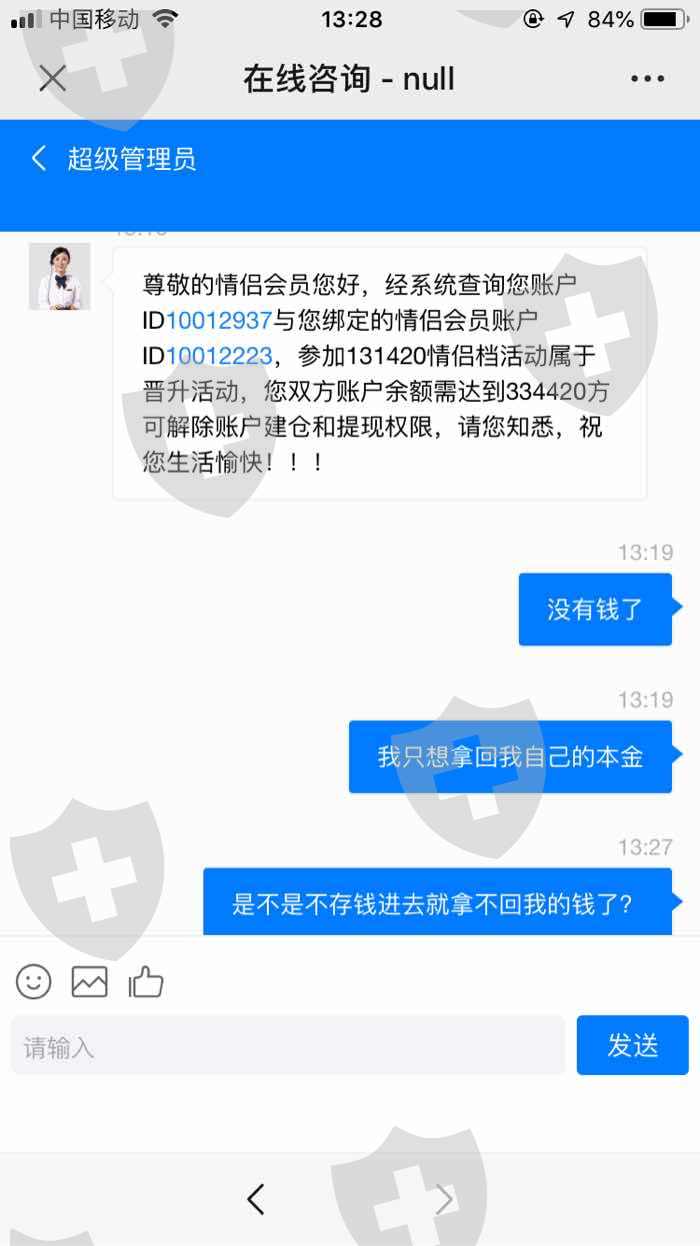Open the three-dot overflow menu
The image size is (700, 1246).
(647, 79)
